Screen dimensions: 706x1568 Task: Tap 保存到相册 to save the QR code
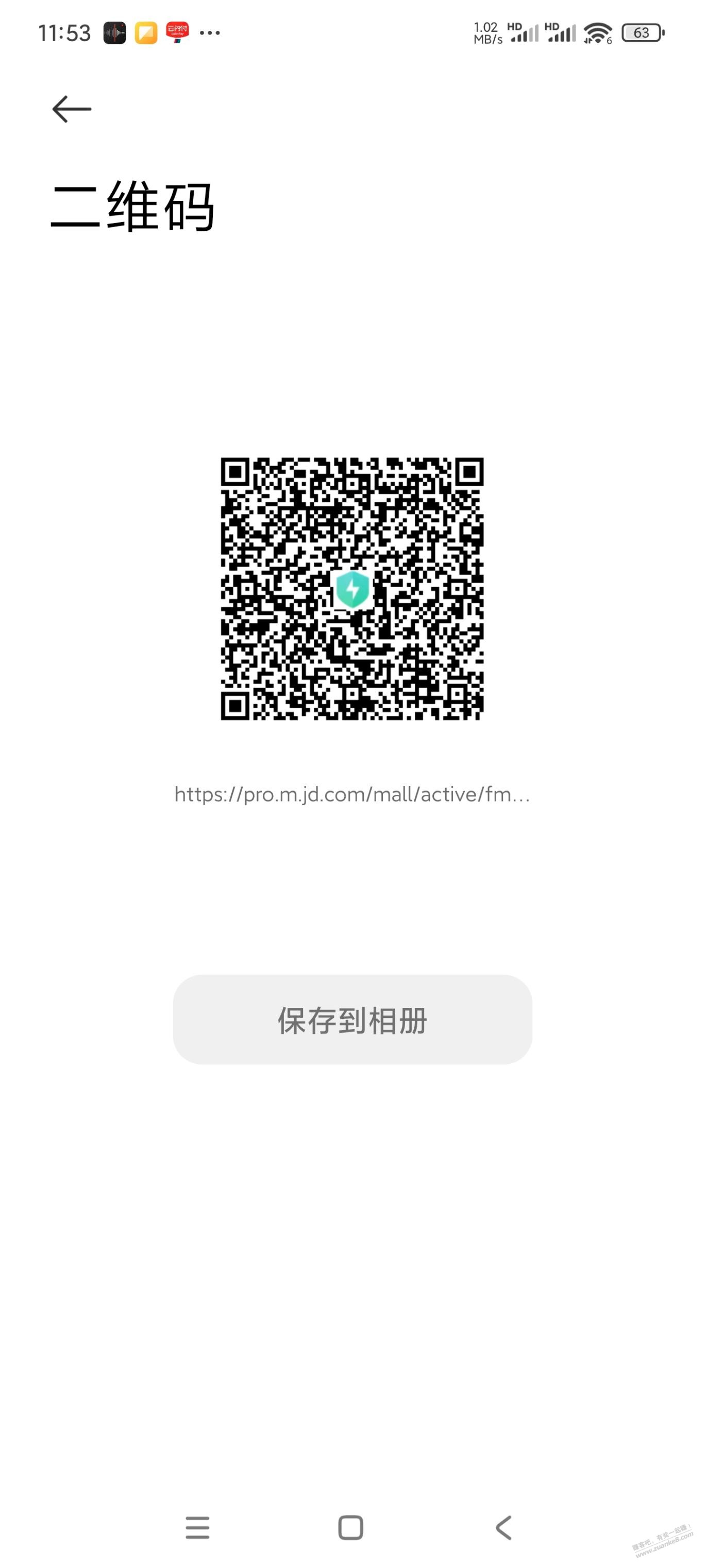[x=352, y=1019]
